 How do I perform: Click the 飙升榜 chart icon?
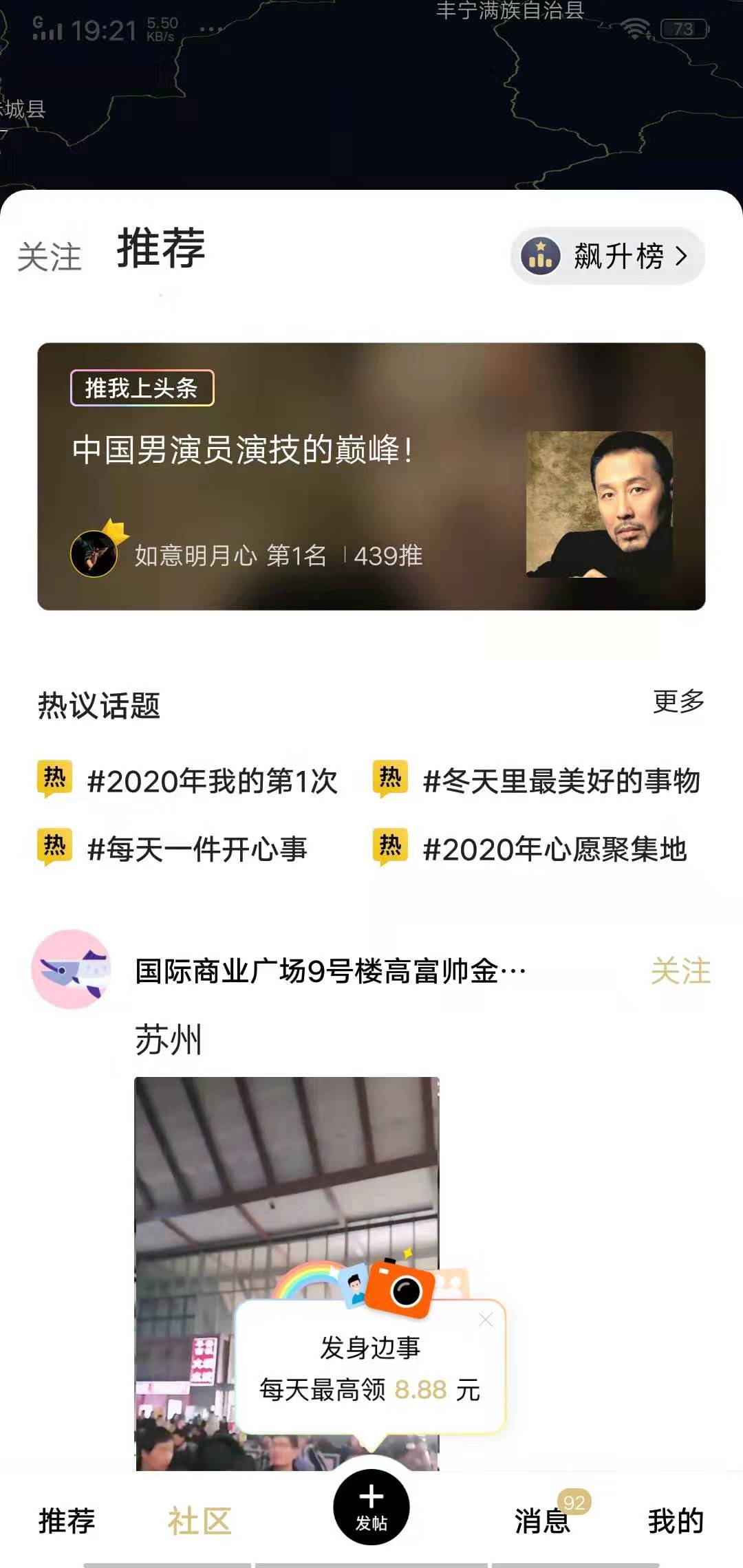[x=541, y=255]
